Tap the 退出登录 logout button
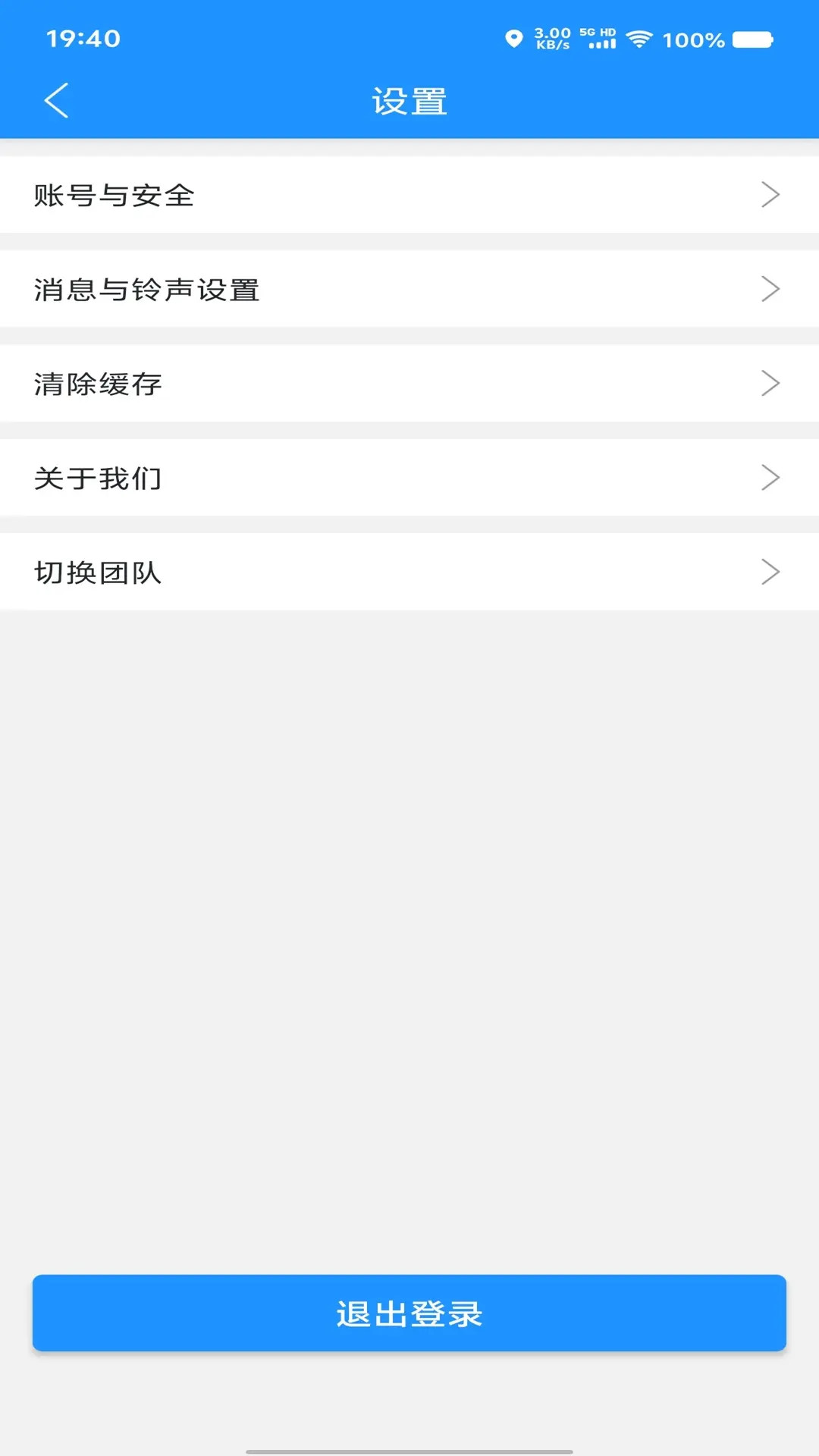The width and height of the screenshot is (819, 1456). tap(409, 1314)
